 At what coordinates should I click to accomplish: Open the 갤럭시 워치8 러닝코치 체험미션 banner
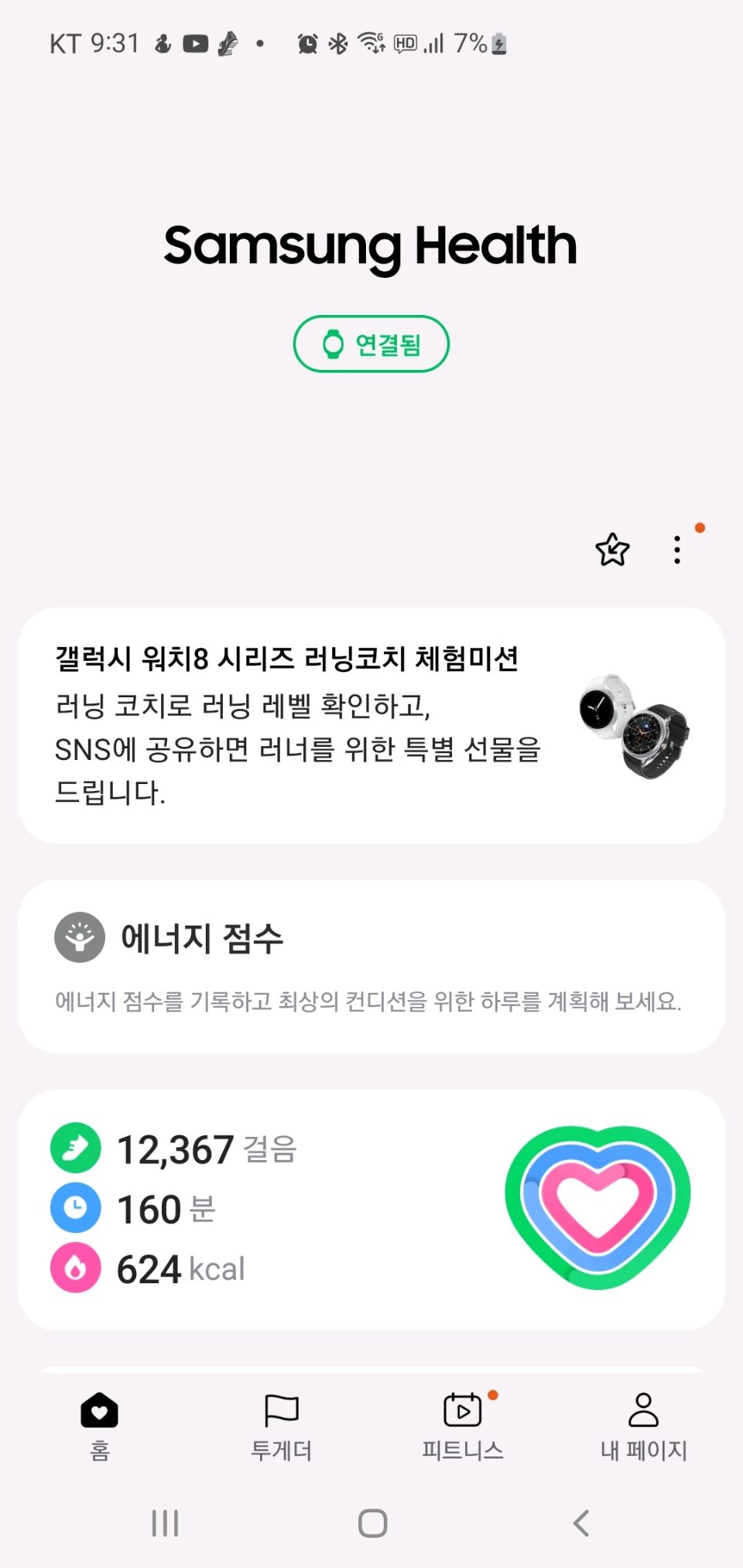371,725
